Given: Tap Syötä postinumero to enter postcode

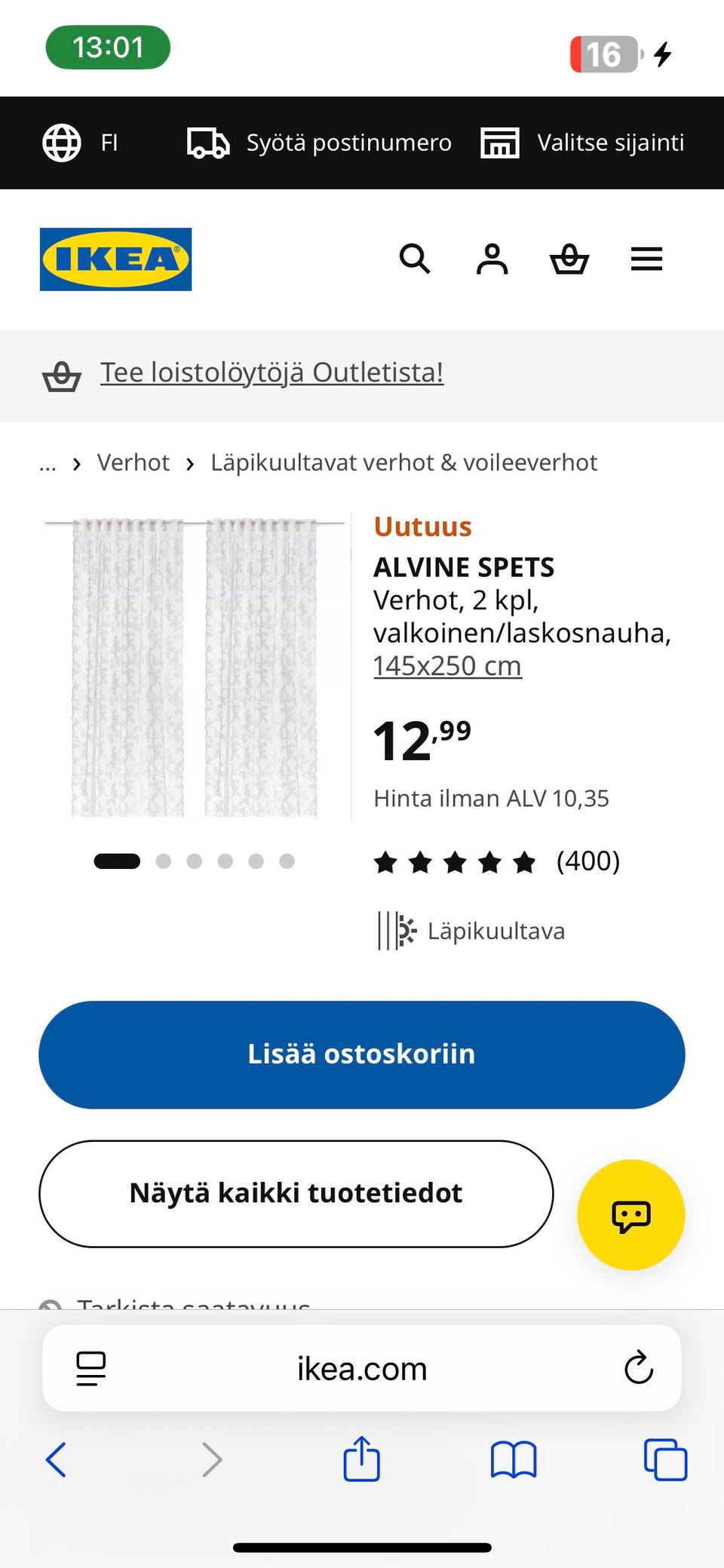Looking at the screenshot, I should (319, 143).
